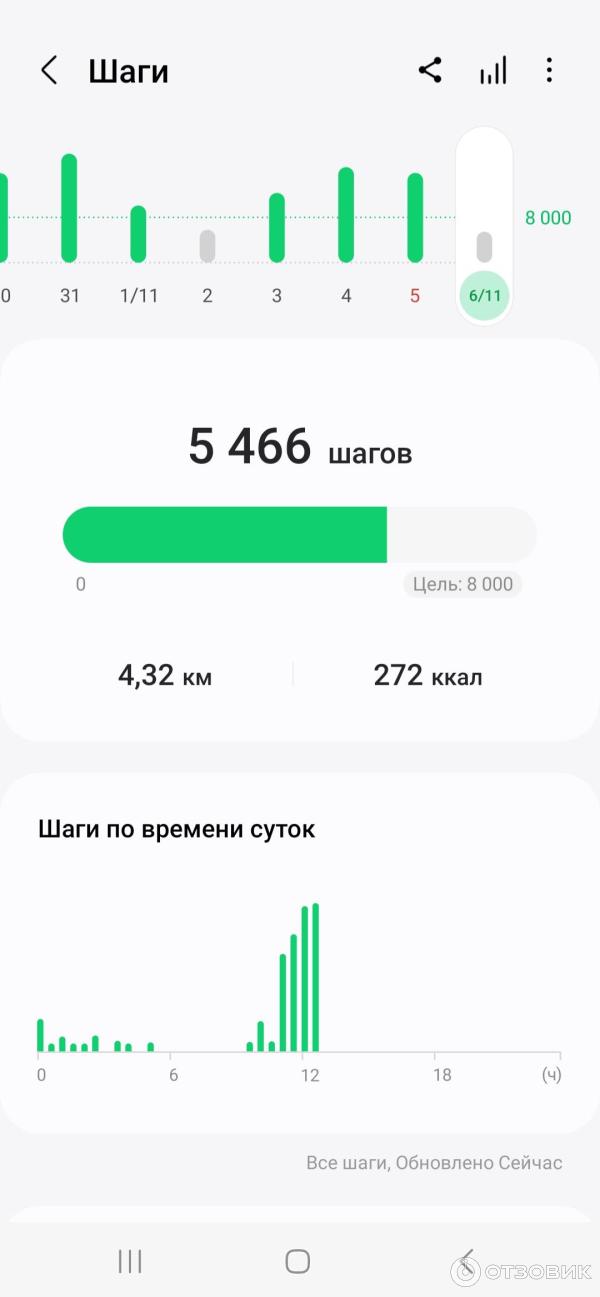The width and height of the screenshot is (600, 1297).
Task: Open the trends chart icon
Action: pos(492,71)
